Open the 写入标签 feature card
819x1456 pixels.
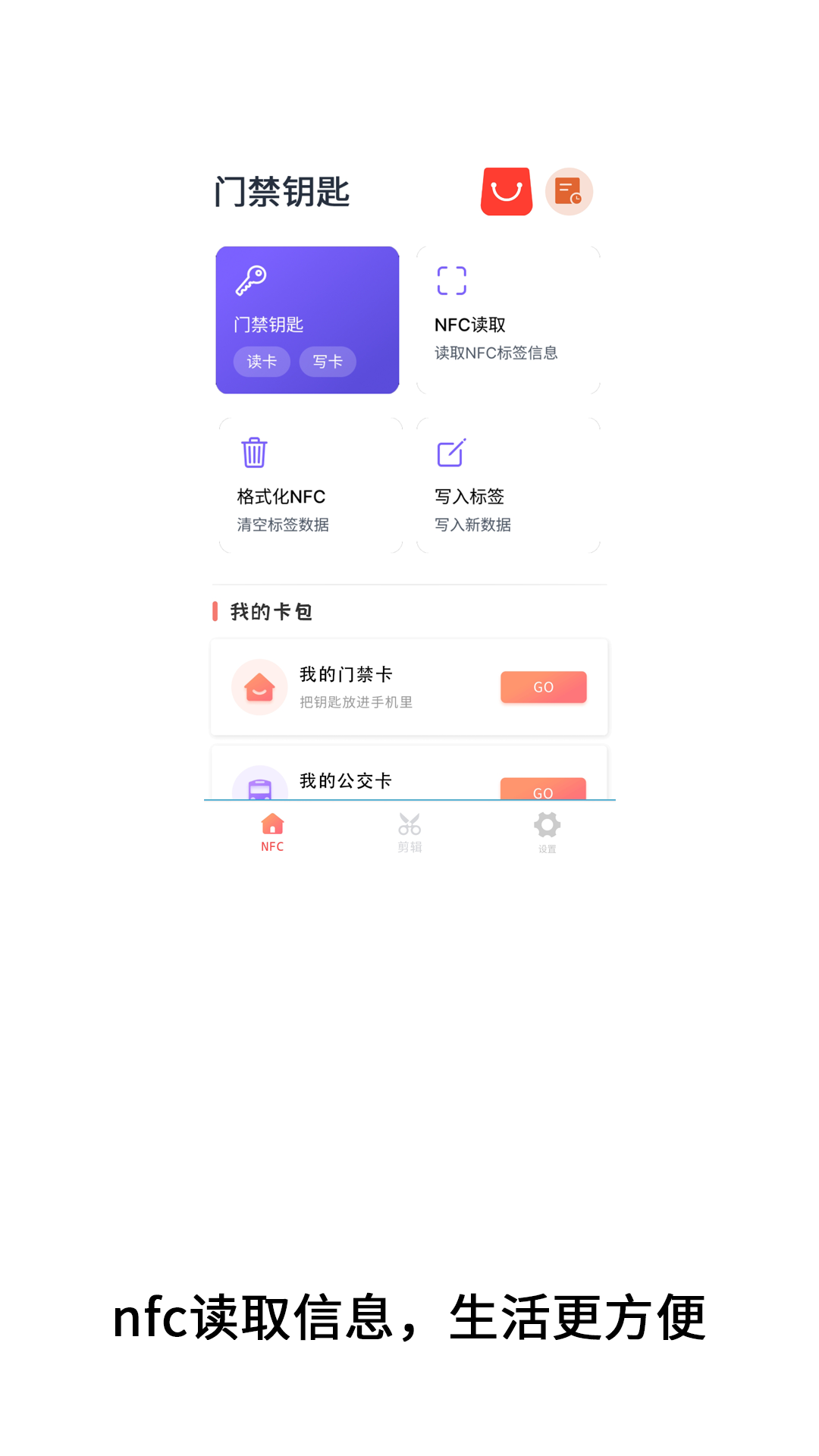(x=508, y=483)
